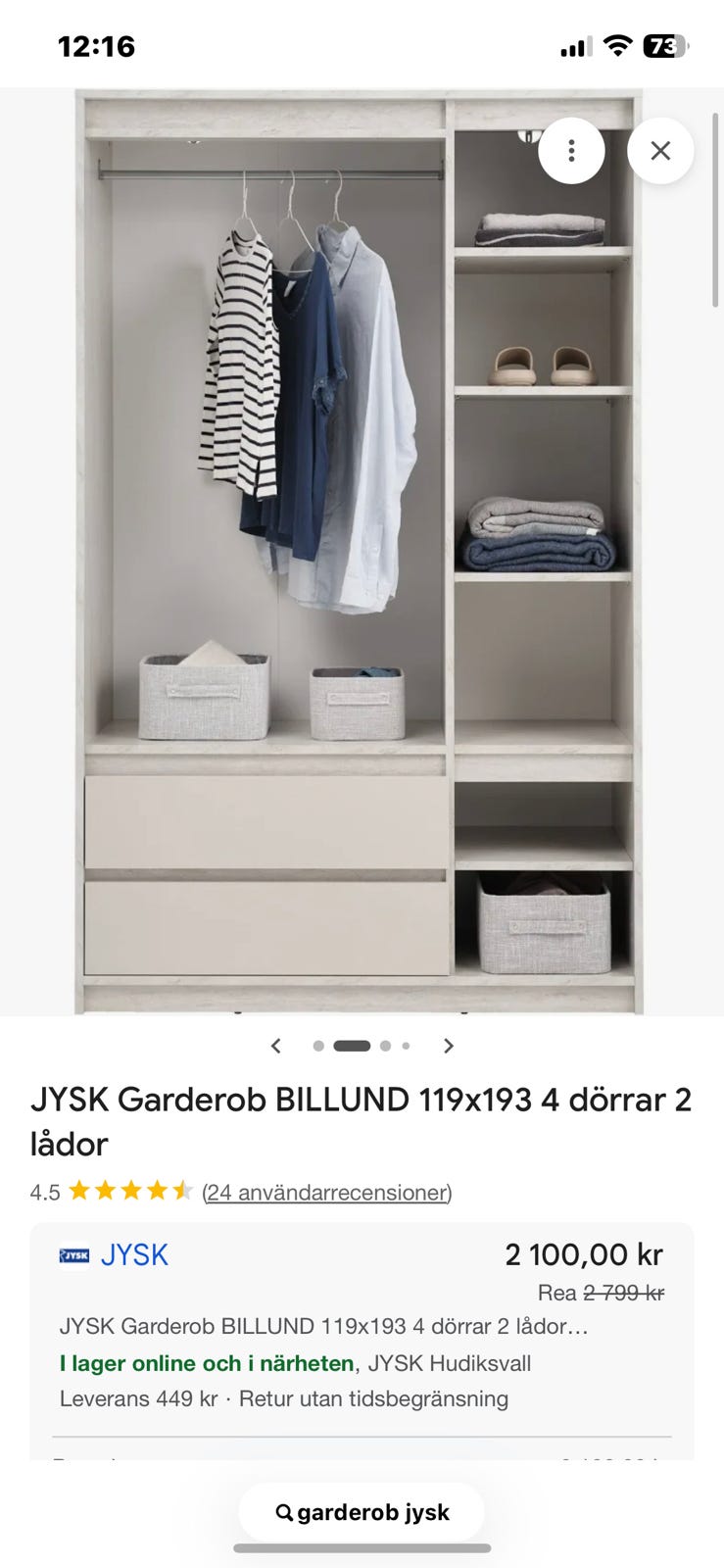Open the three-dot overflow menu

coord(571,150)
